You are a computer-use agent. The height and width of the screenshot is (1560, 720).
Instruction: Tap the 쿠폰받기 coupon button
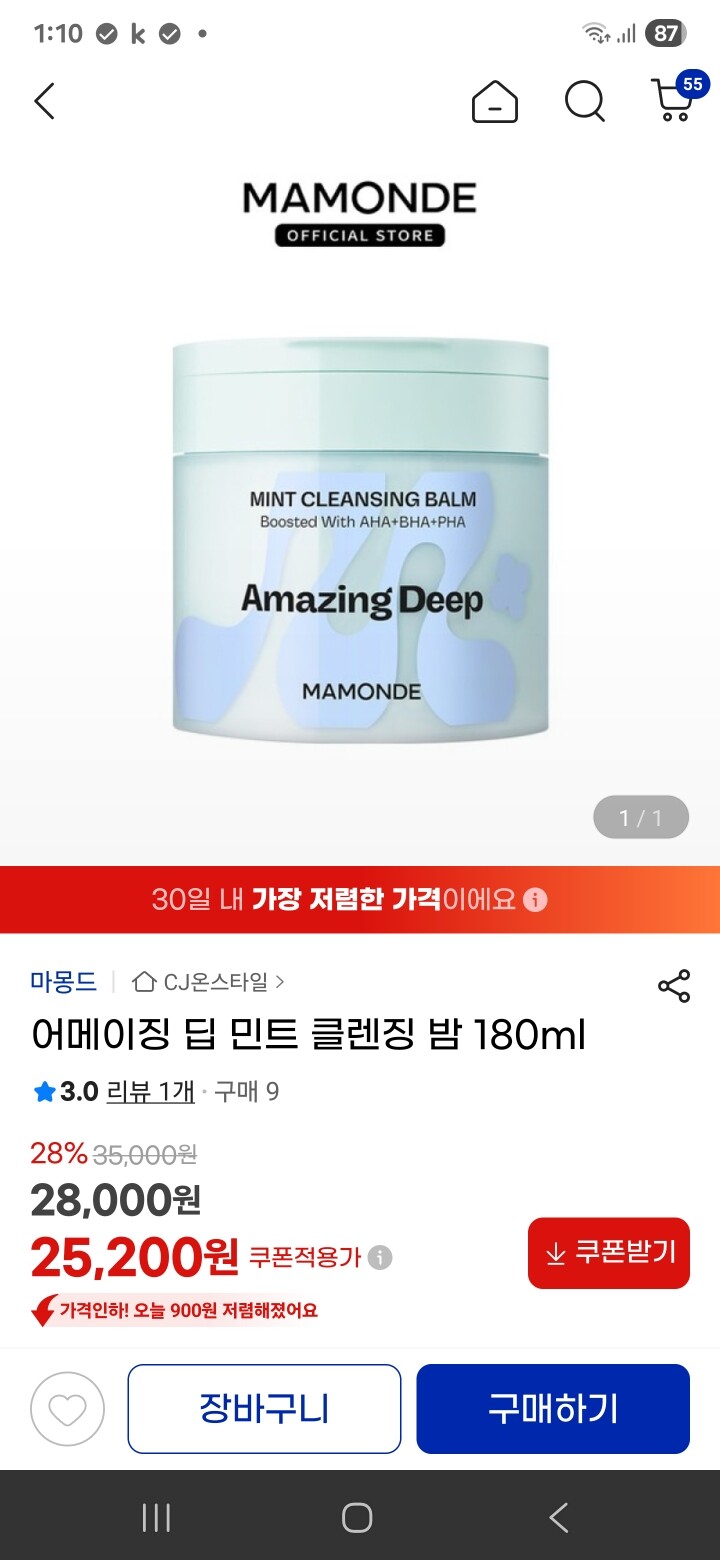pyautogui.click(x=608, y=1252)
